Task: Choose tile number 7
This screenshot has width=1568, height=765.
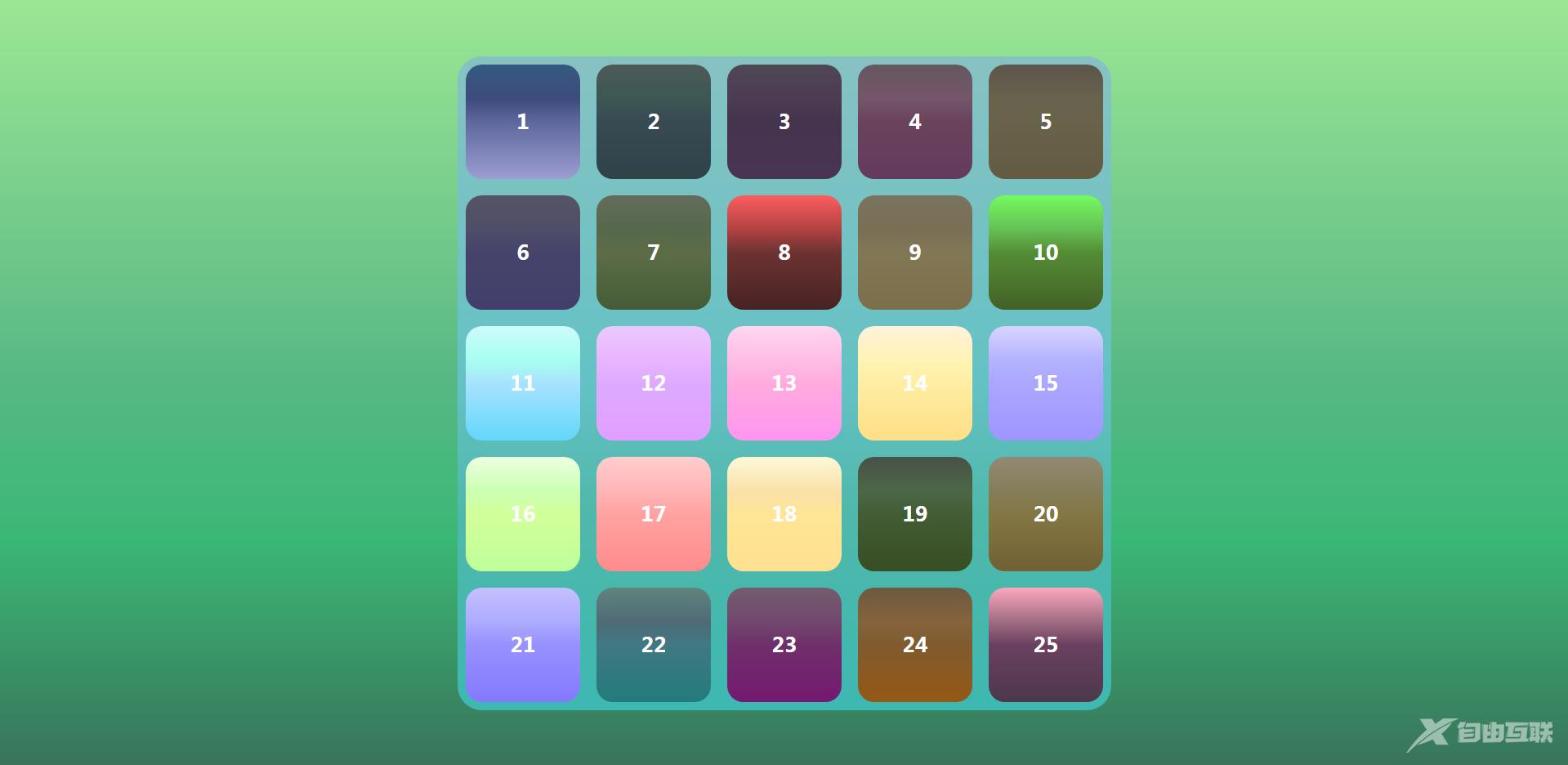Action: click(x=654, y=253)
